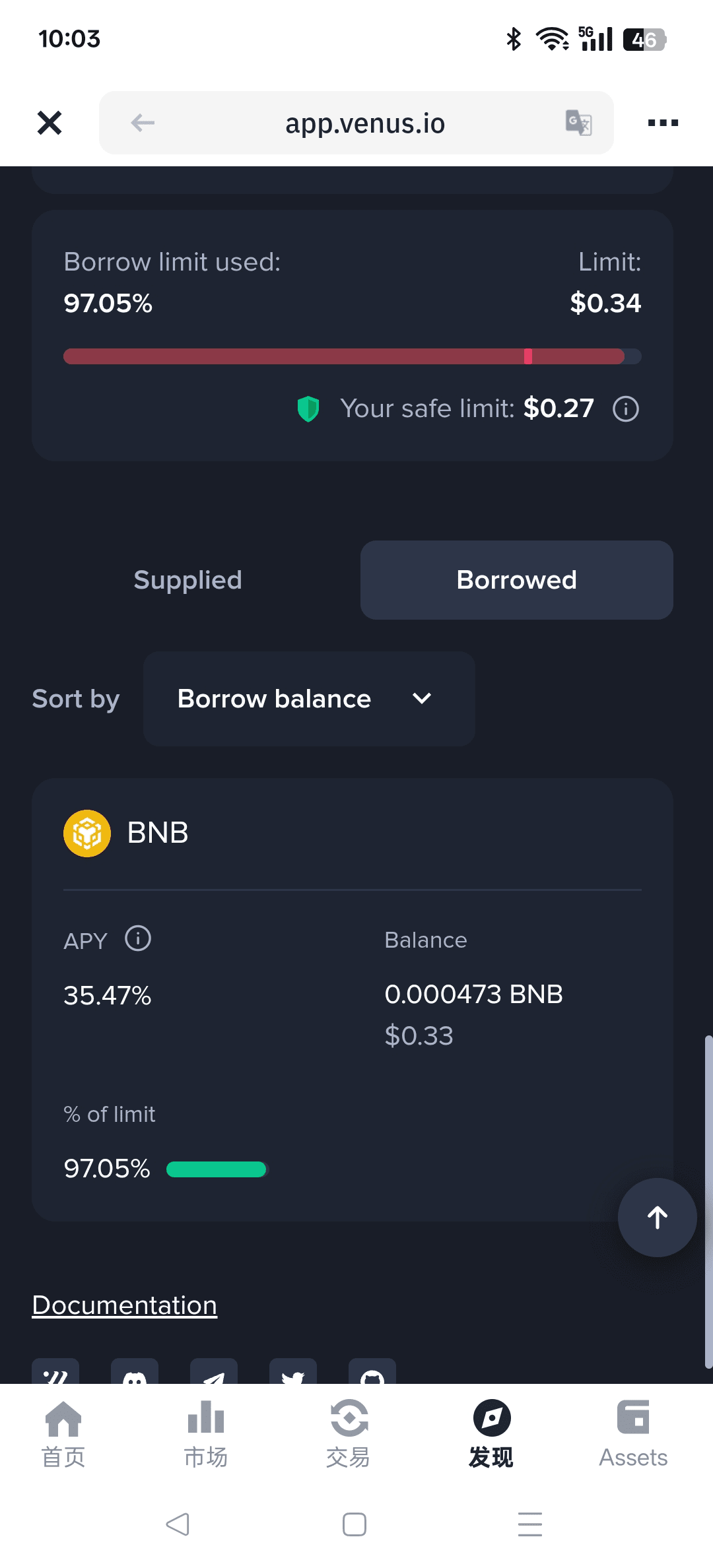713x1568 pixels.
Task: Translate the page
Action: (579, 123)
